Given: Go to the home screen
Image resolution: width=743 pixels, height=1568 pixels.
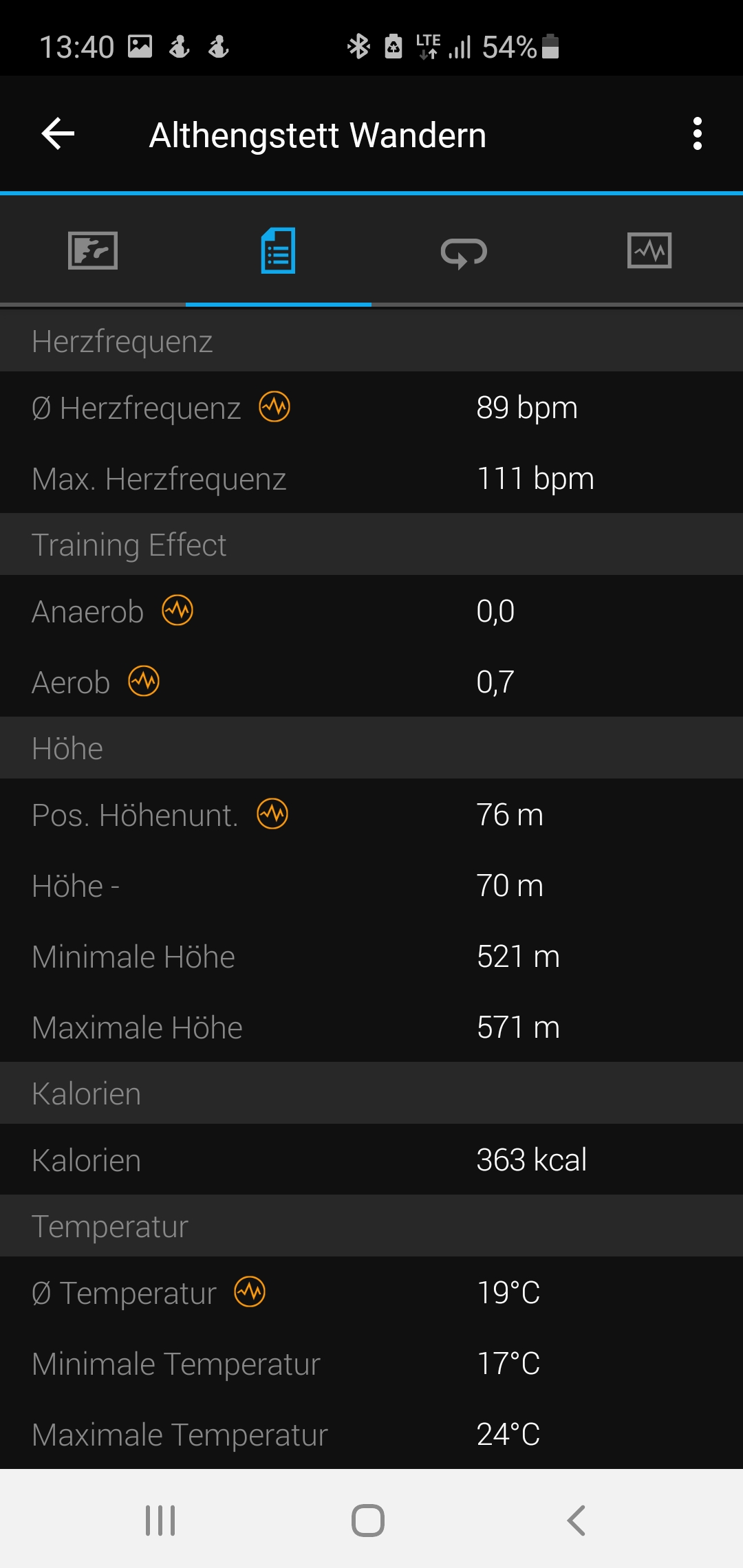Looking at the screenshot, I should tap(368, 1520).
